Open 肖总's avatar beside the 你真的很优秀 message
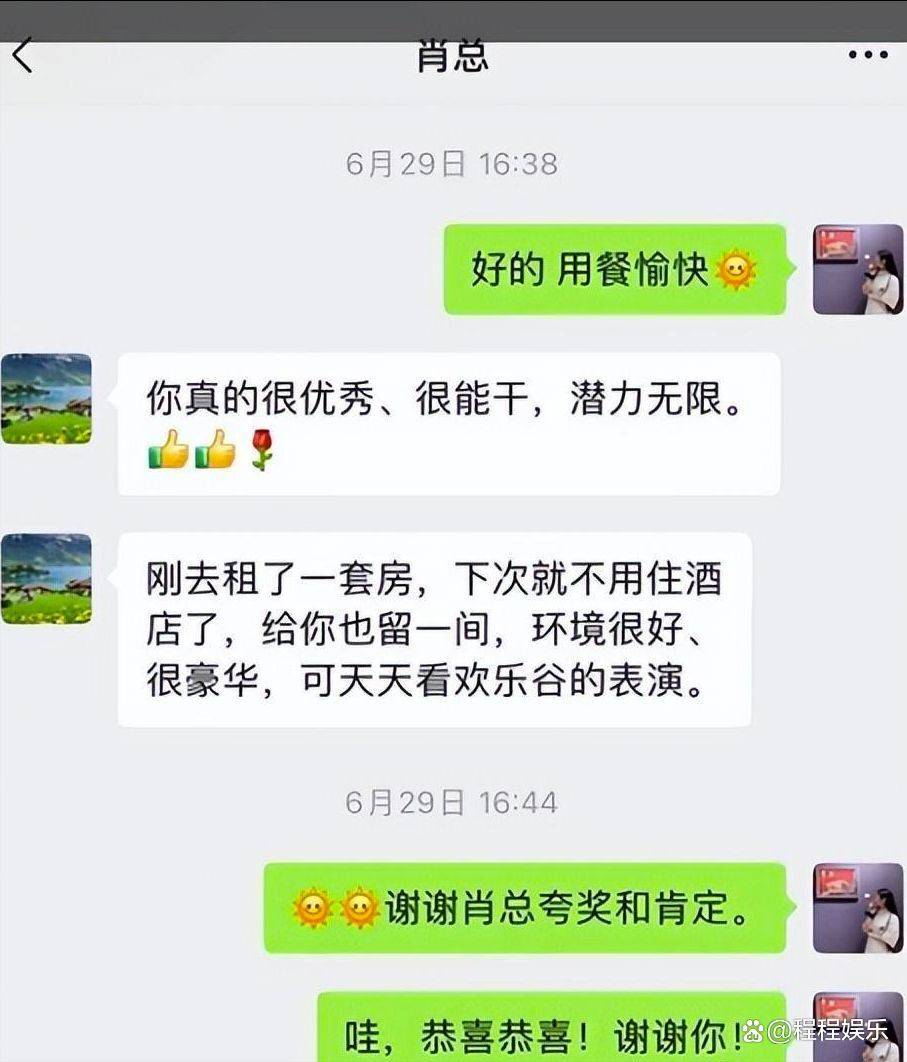 (x=46, y=398)
